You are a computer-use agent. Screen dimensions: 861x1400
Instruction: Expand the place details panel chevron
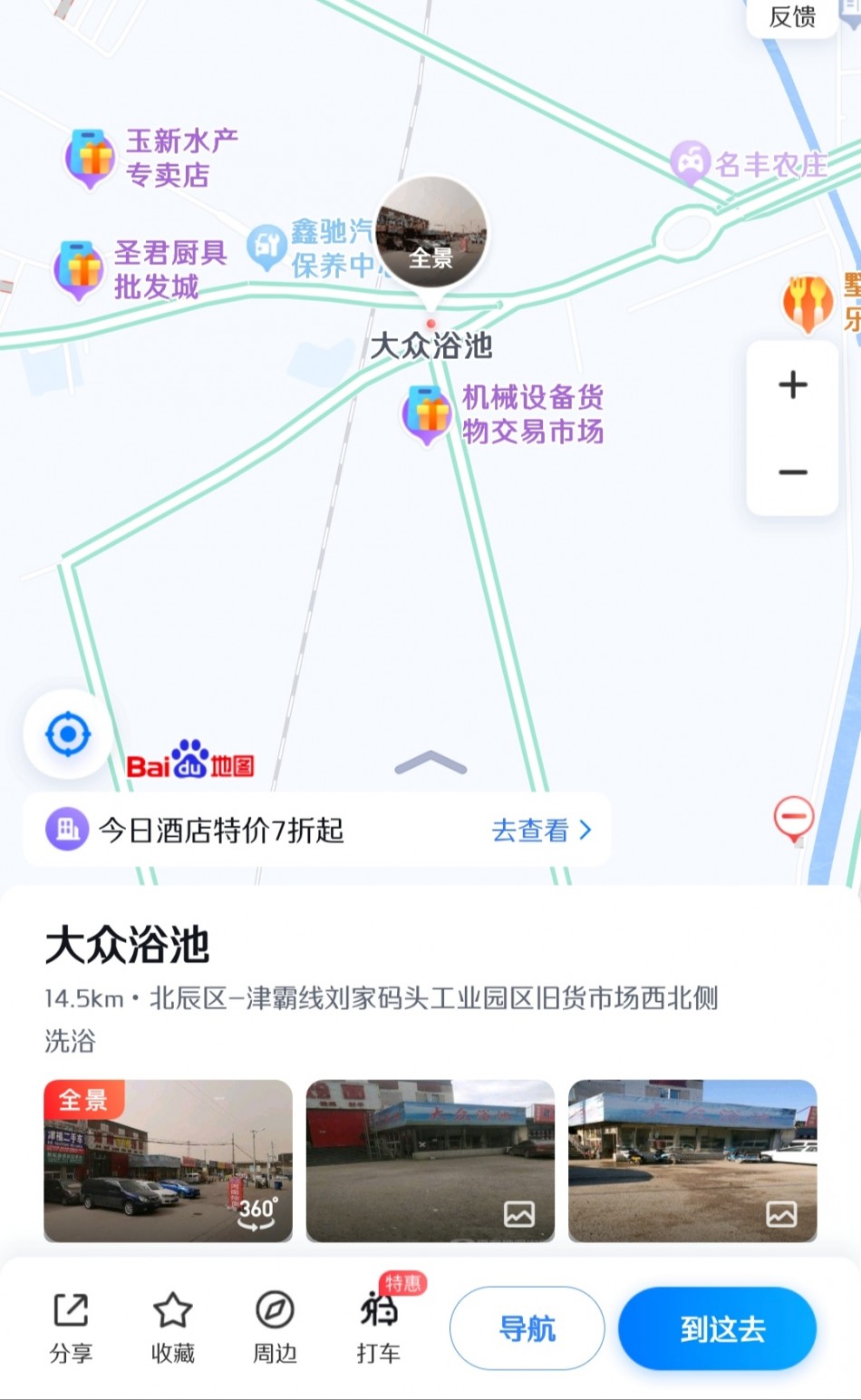431,765
